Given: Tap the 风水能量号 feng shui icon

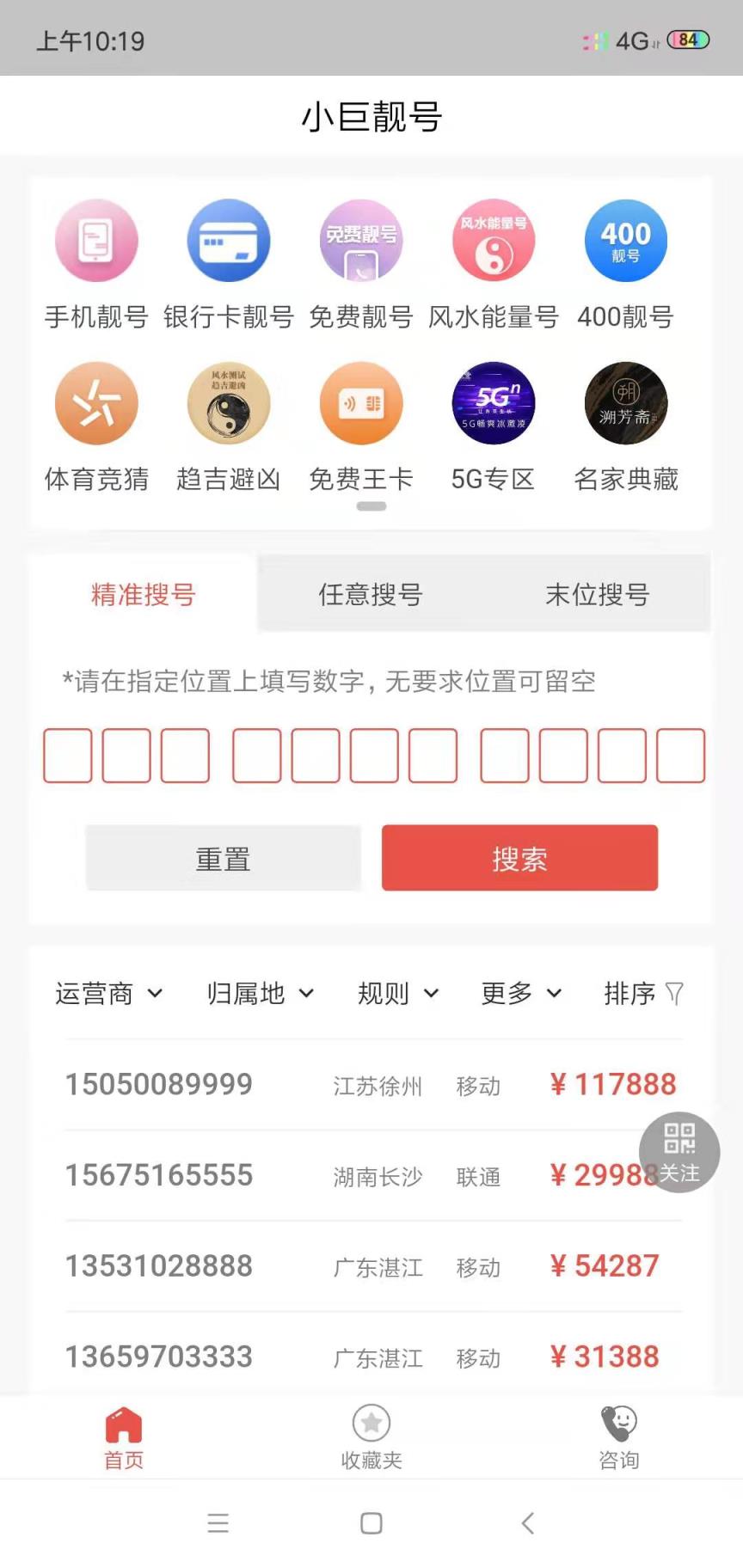Looking at the screenshot, I should pyautogui.click(x=494, y=241).
